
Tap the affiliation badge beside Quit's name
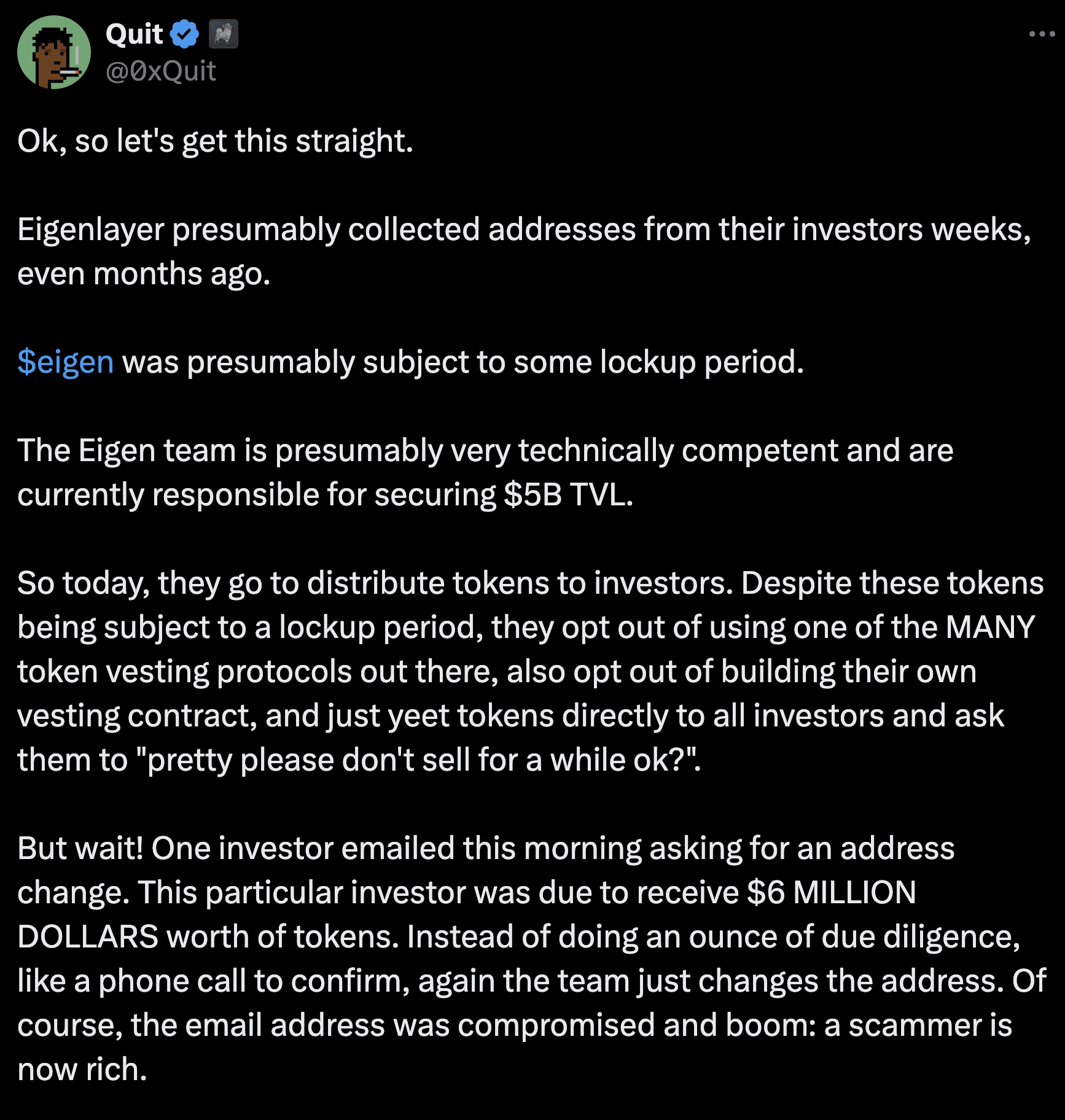point(223,34)
